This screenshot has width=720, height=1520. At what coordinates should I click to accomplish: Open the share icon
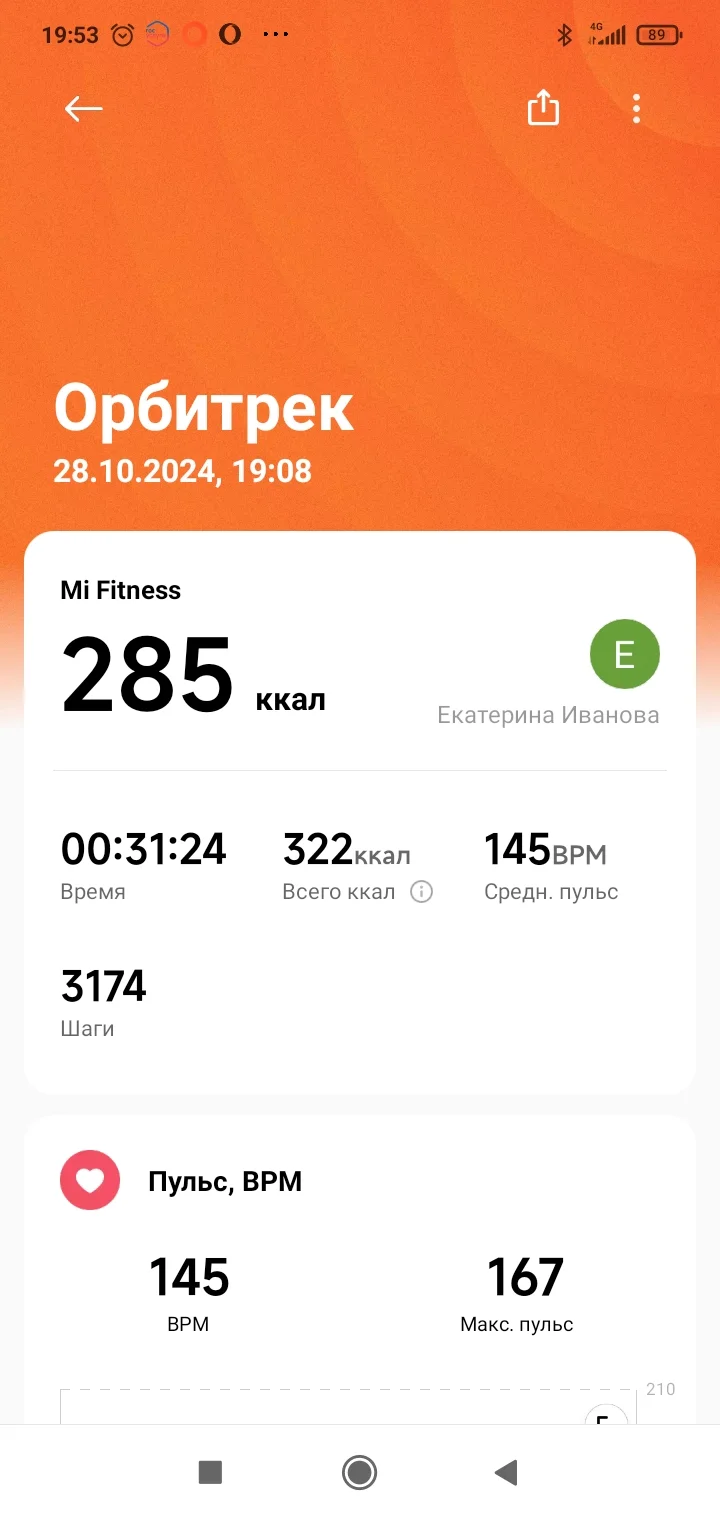click(543, 108)
